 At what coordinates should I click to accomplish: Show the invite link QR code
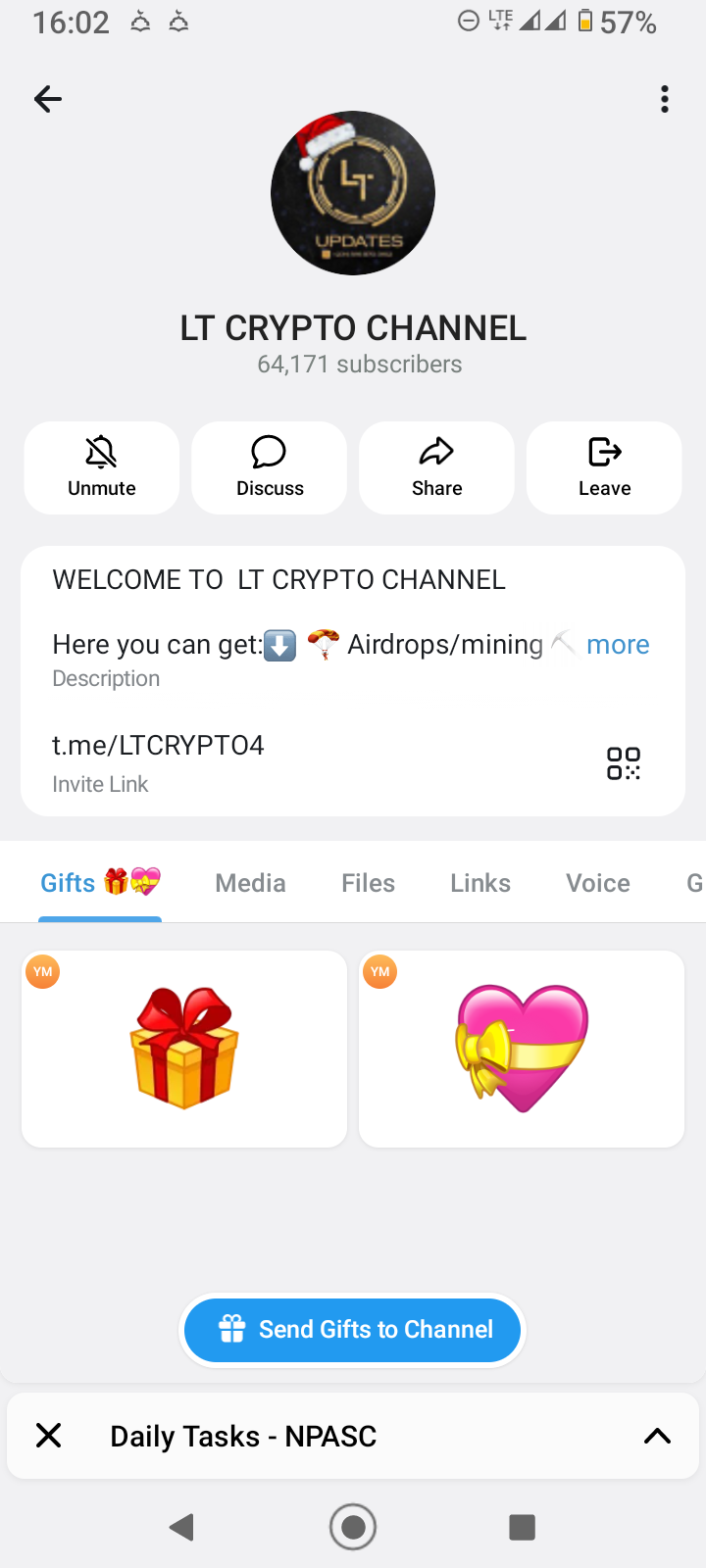pyautogui.click(x=623, y=762)
